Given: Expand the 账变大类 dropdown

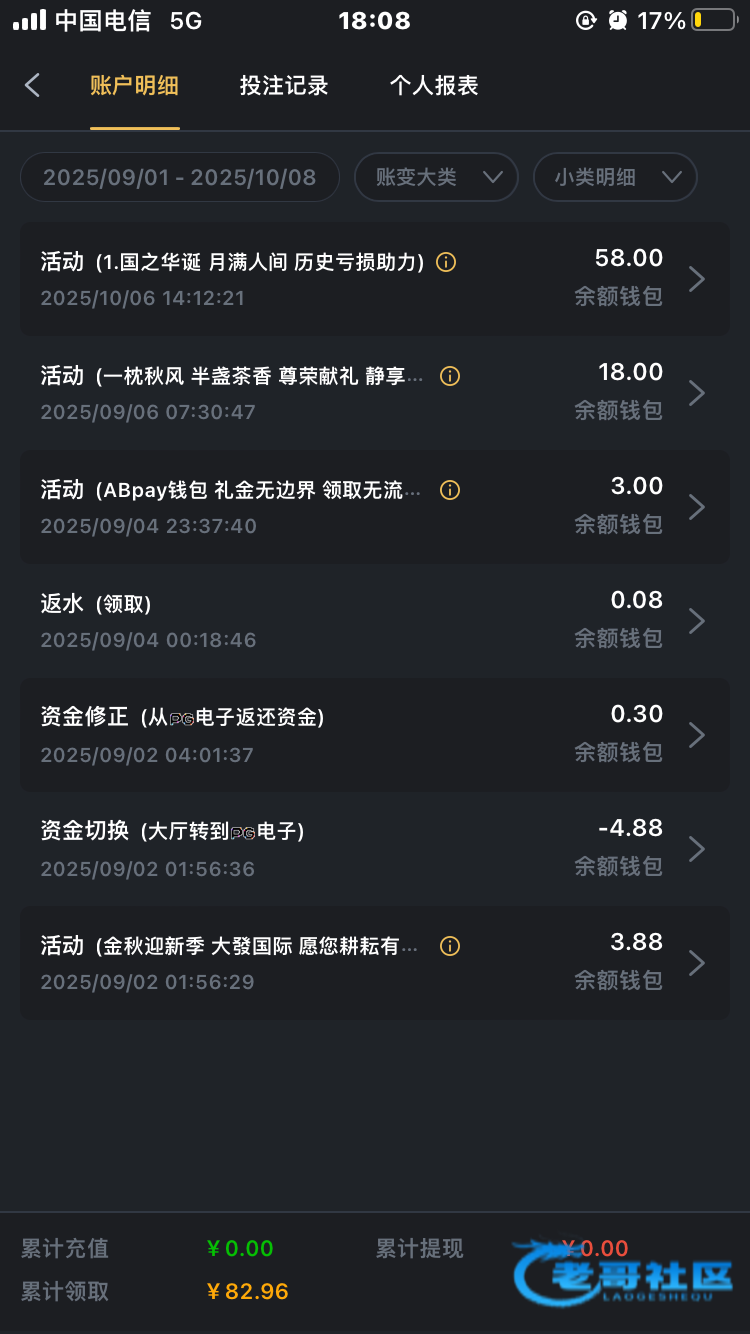Looking at the screenshot, I should [x=436, y=177].
